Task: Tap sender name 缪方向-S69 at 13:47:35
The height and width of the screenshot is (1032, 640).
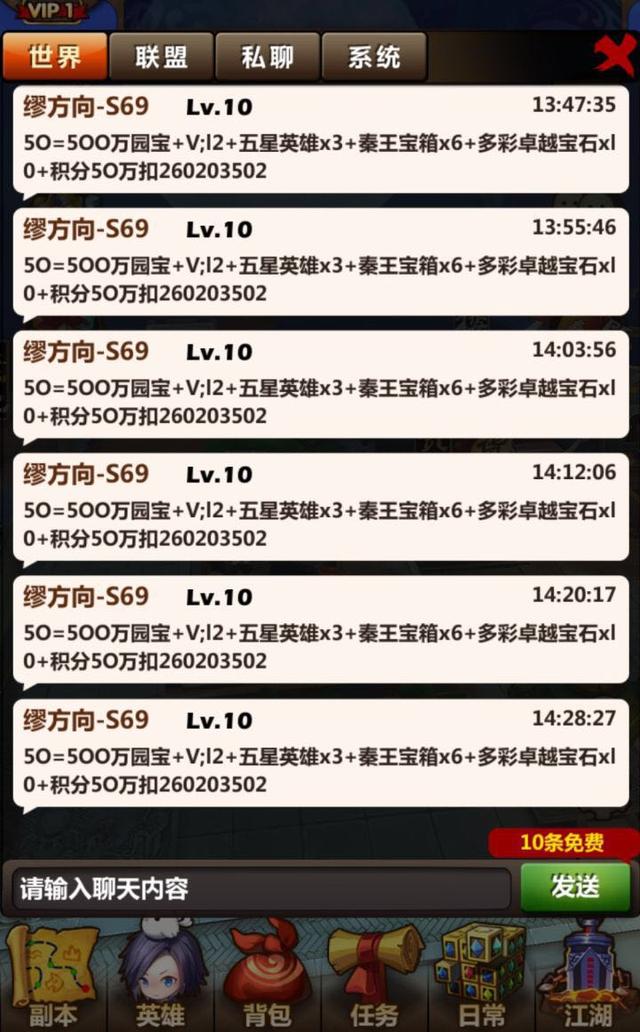Action: click(86, 106)
